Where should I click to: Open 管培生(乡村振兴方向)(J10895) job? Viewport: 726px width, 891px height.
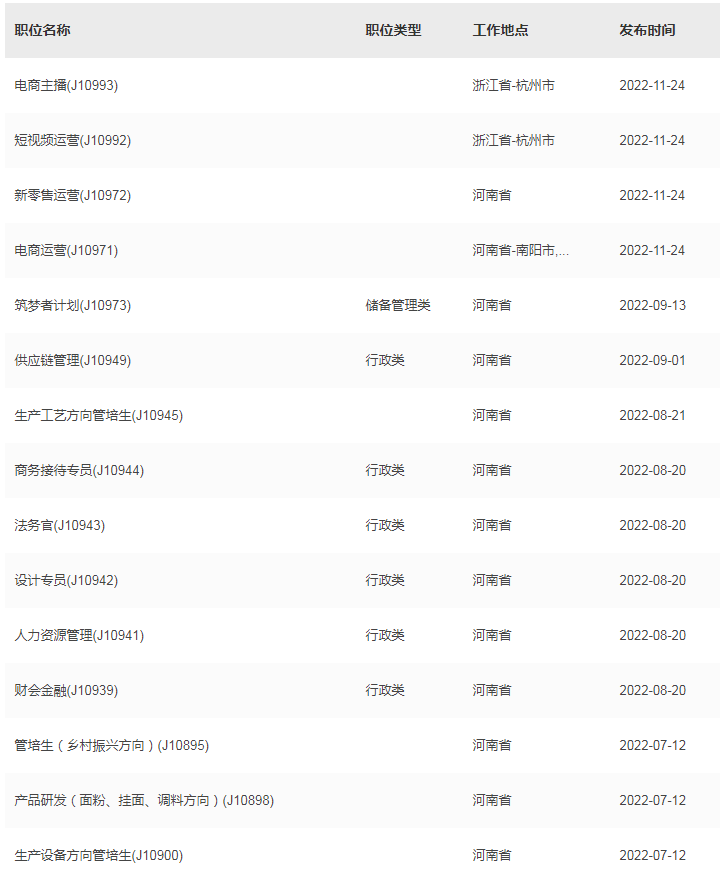[x=111, y=746]
